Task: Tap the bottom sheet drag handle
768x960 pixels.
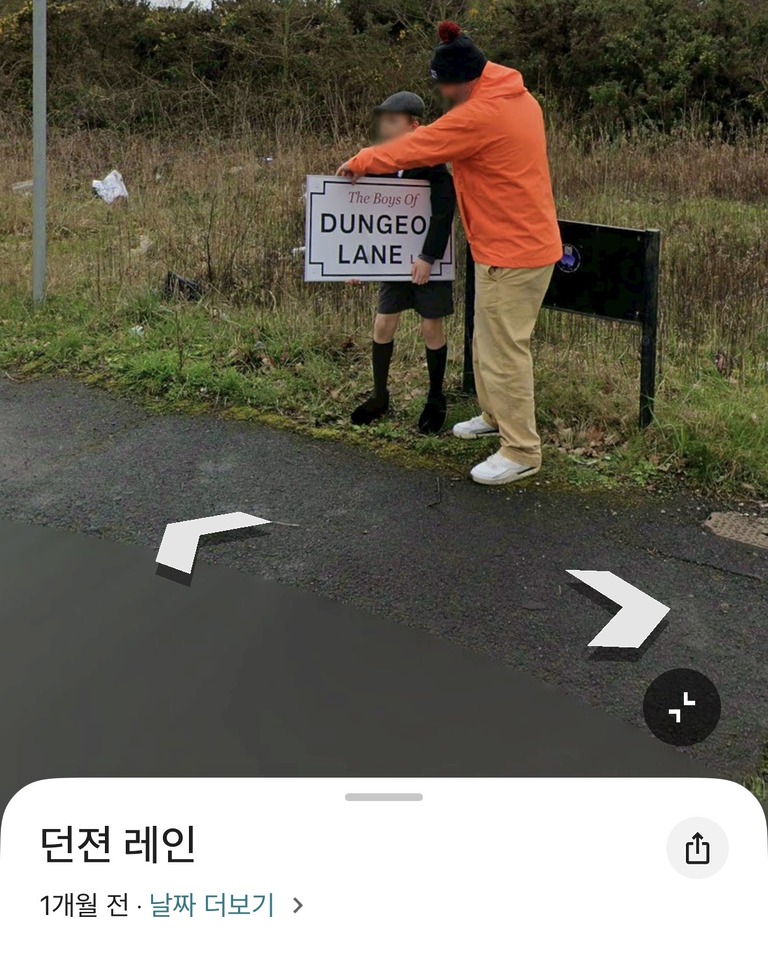Action: tap(384, 797)
